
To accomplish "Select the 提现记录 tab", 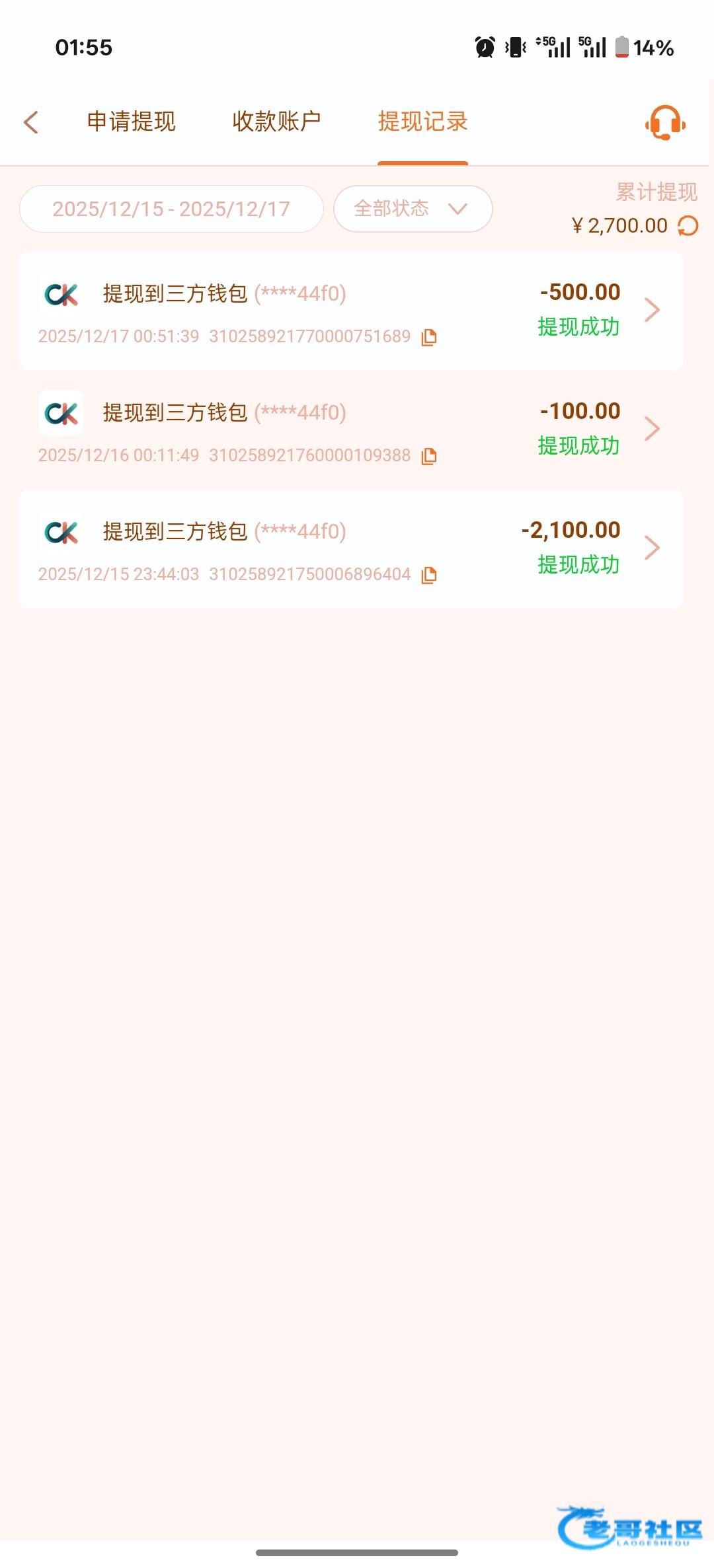I will point(422,122).
